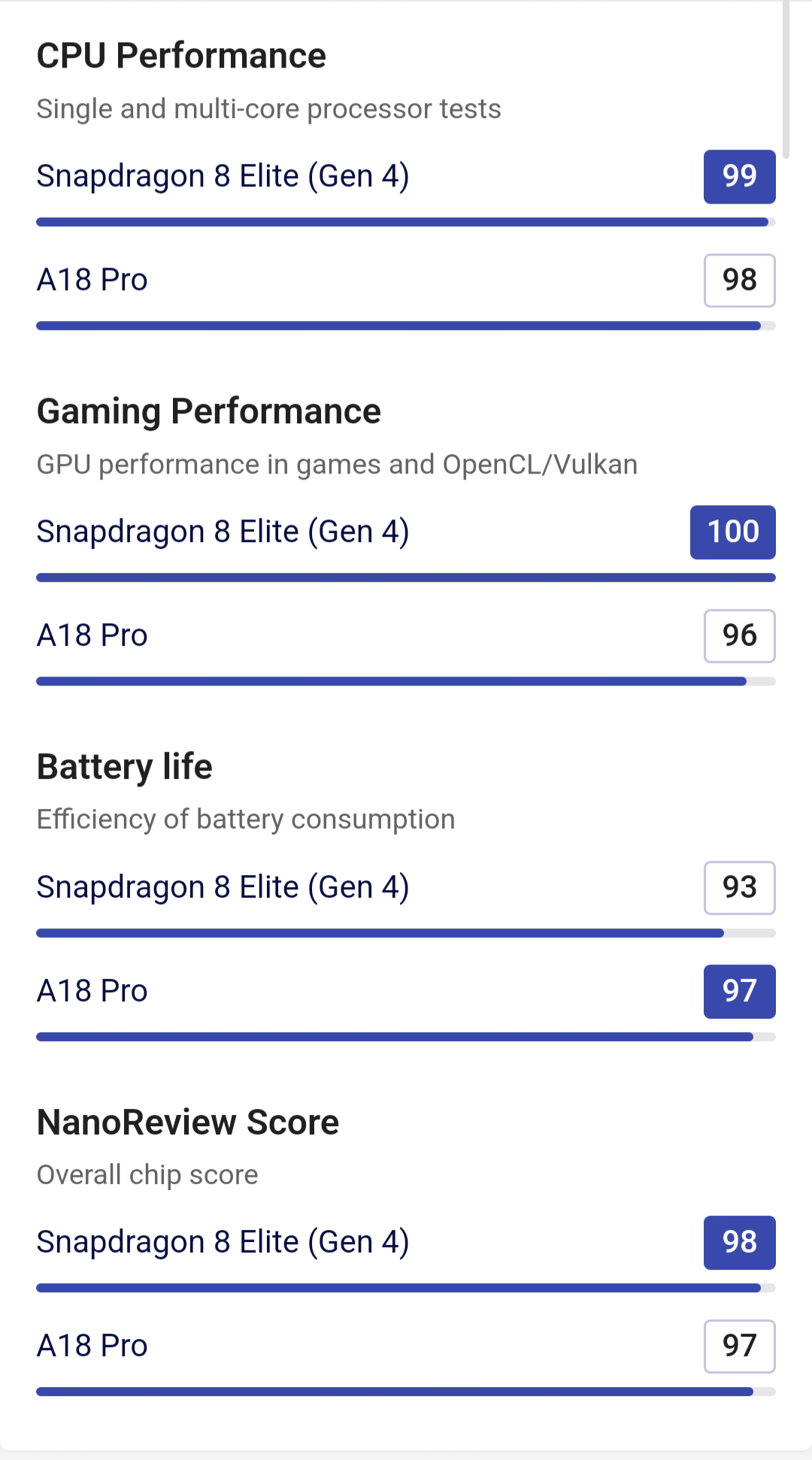The image size is (812, 1460).
Task: Open Snapdragon 8 Elite link under Battery life
Action: (223, 888)
